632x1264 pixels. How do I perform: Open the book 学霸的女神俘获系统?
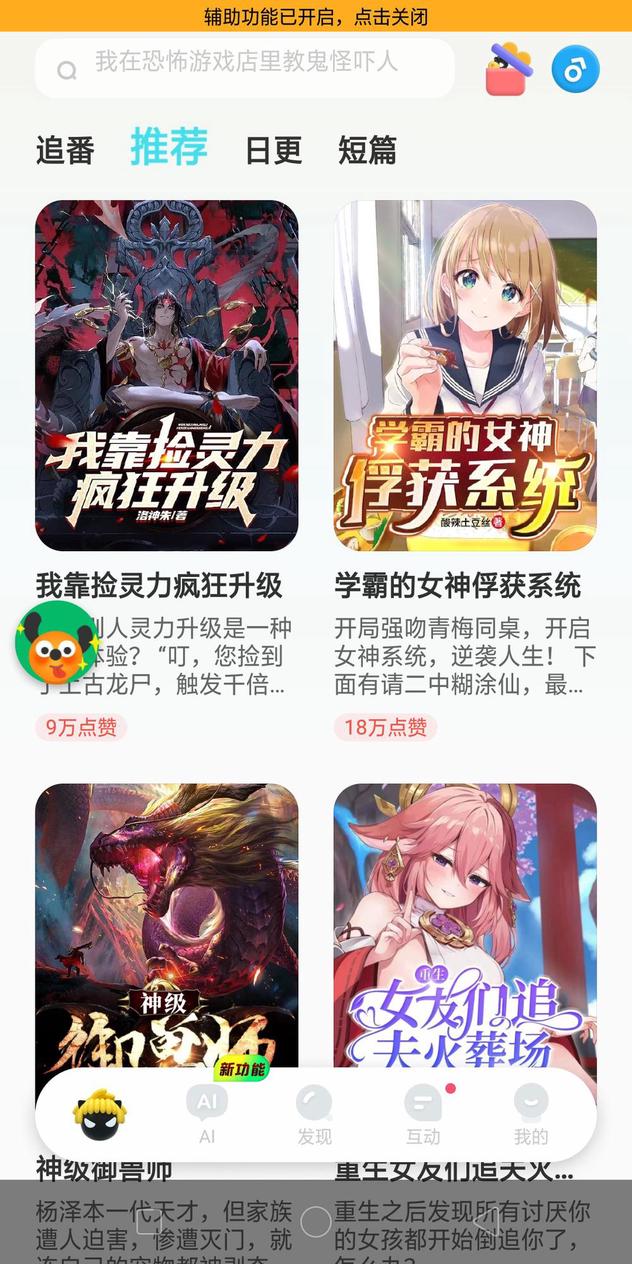[x=465, y=375]
